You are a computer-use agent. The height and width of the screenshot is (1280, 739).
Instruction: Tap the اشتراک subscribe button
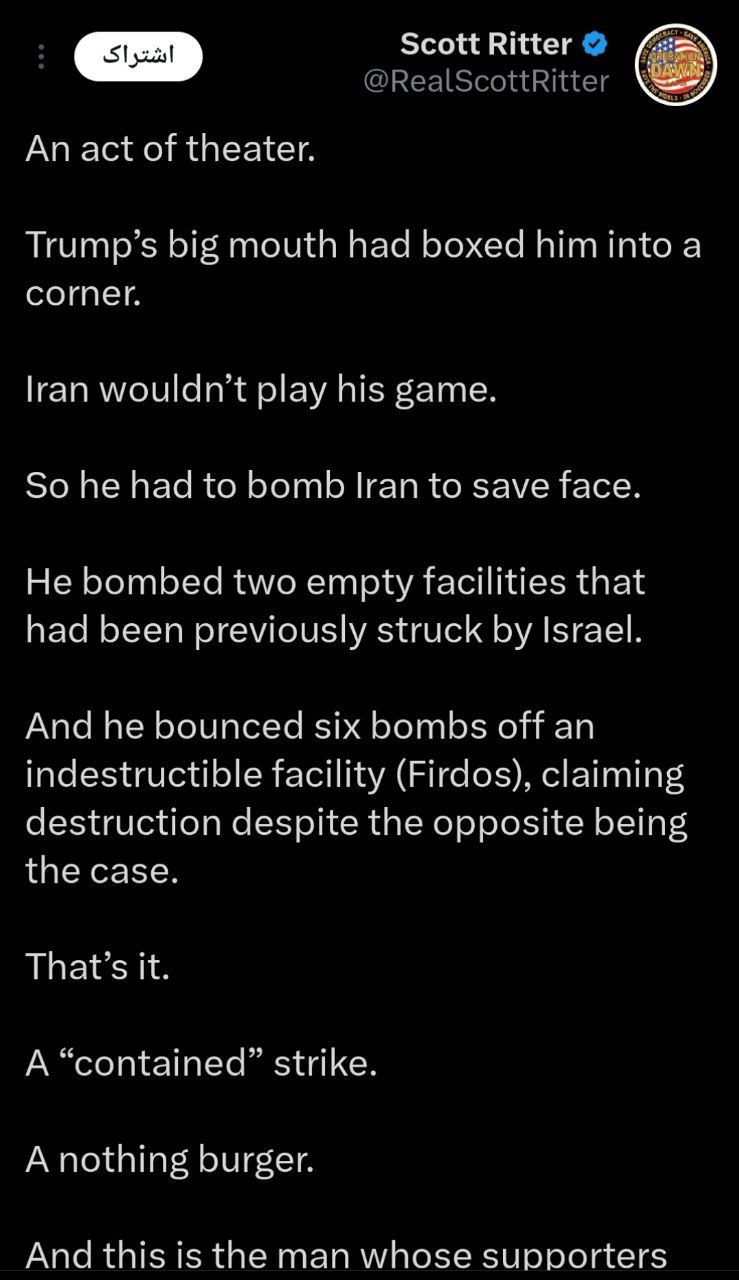(x=138, y=56)
